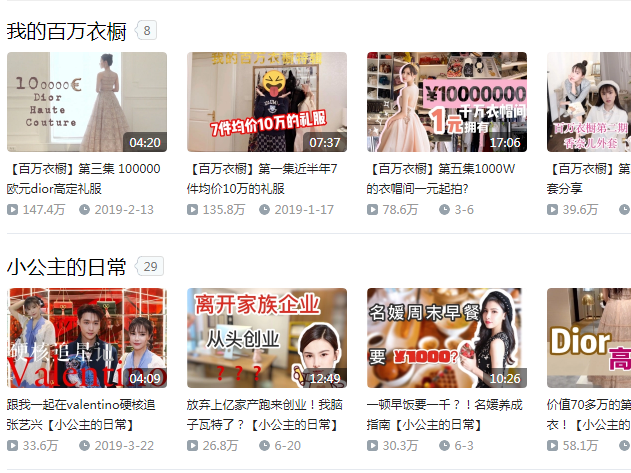The height and width of the screenshot is (473, 631).
Task: Open the 39.6万 views 百万衣橱 video
Action: (x=588, y=102)
